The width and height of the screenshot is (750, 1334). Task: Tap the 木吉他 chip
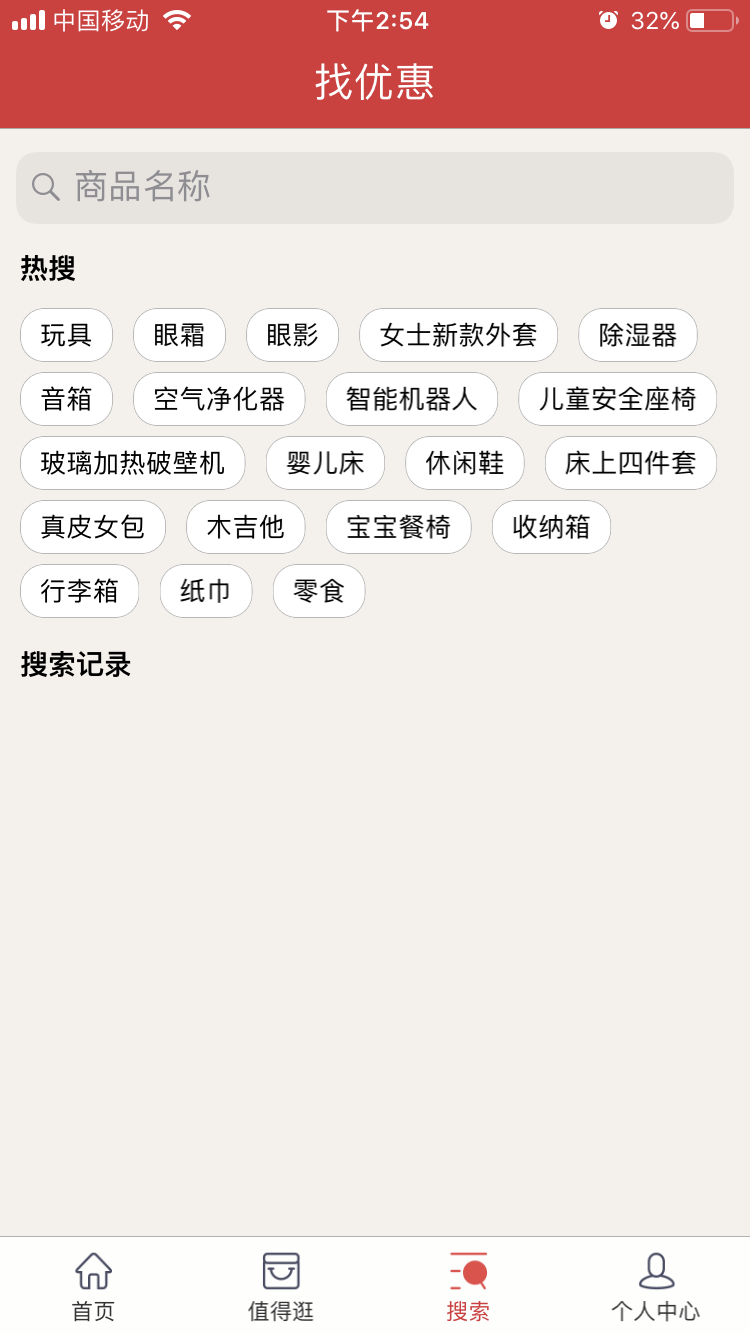(x=246, y=527)
